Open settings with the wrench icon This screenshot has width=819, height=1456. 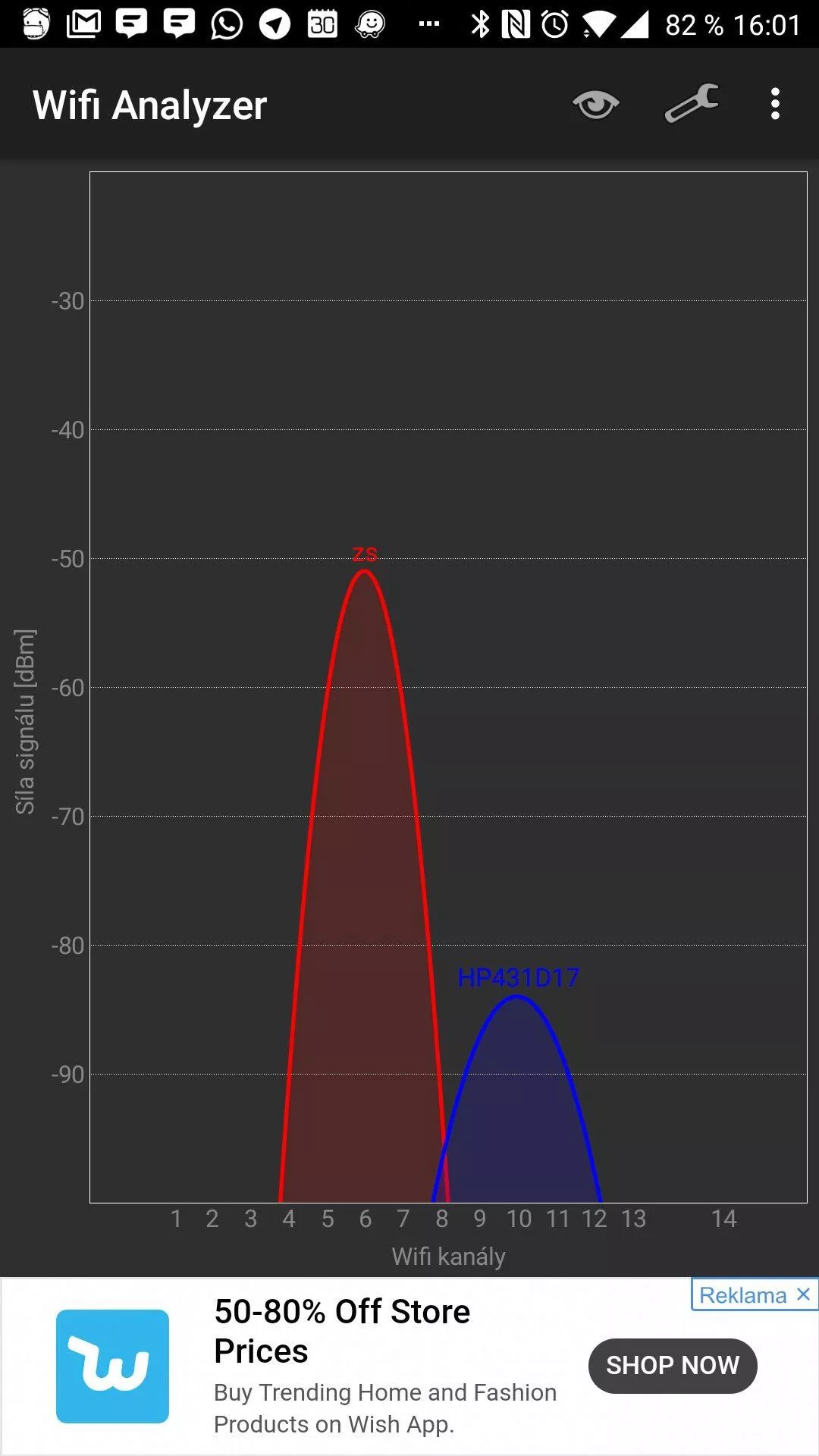tap(692, 103)
